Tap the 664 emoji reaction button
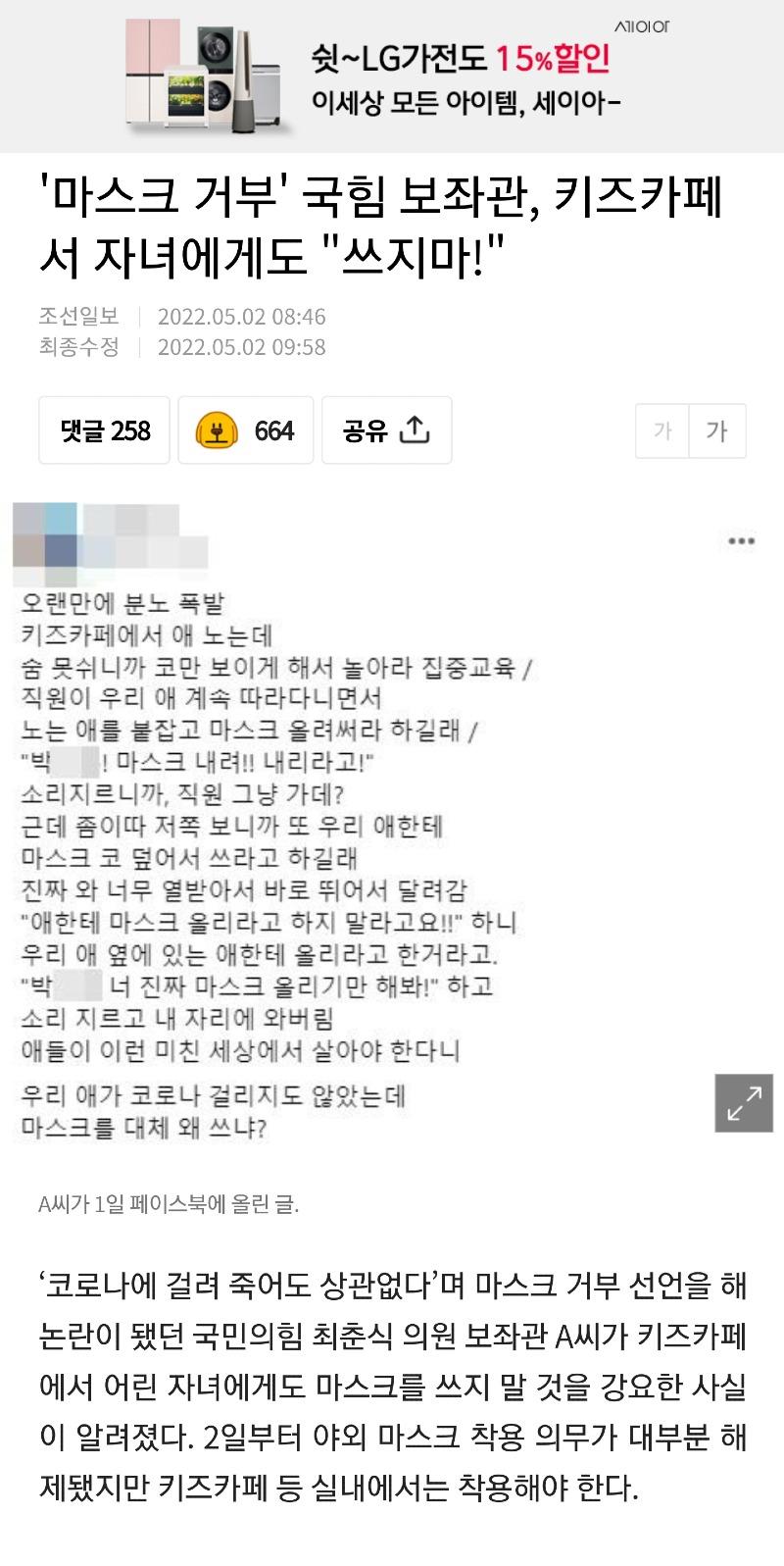Image resolution: width=784 pixels, height=1566 pixels. pos(245,430)
